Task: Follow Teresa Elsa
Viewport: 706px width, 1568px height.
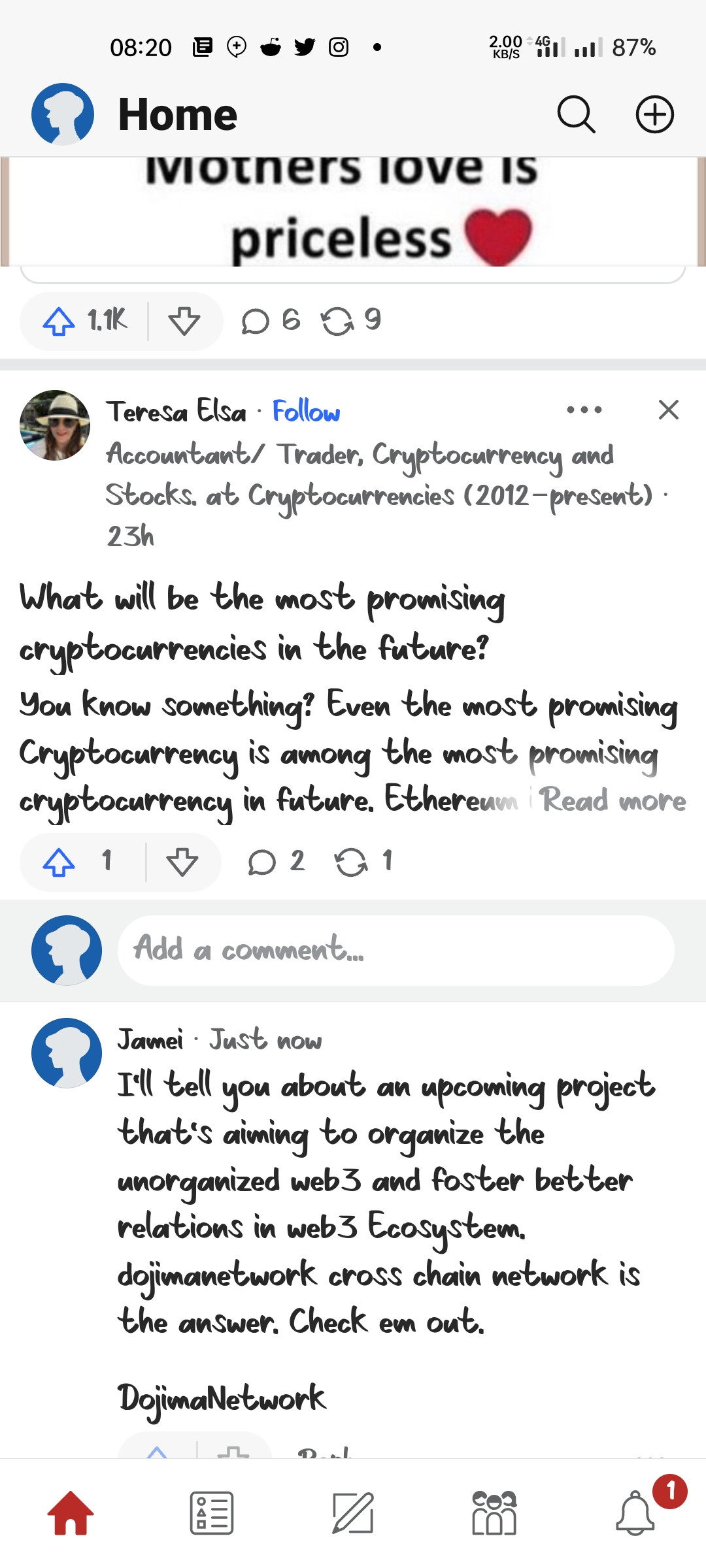Action: (306, 412)
